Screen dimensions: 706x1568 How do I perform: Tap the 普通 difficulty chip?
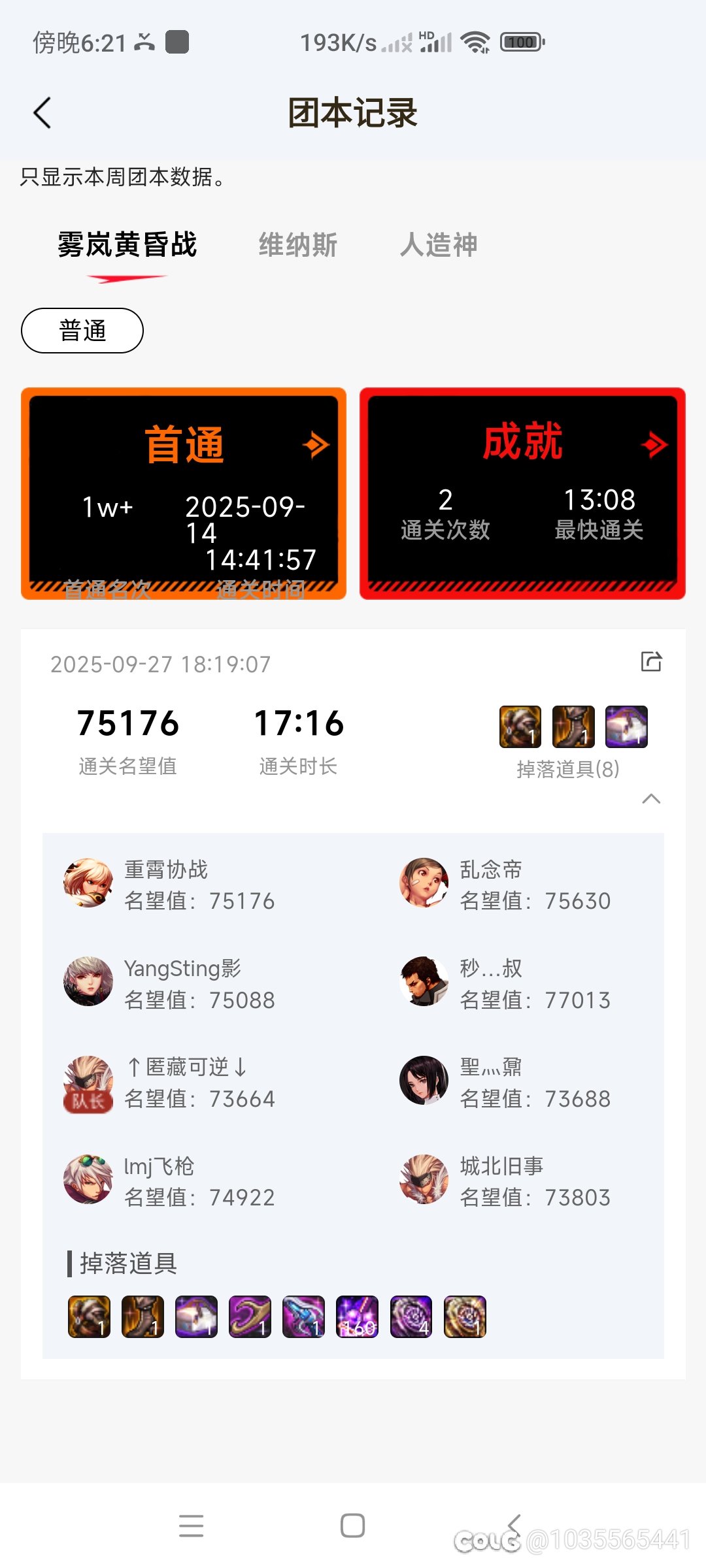pyautogui.click(x=82, y=331)
